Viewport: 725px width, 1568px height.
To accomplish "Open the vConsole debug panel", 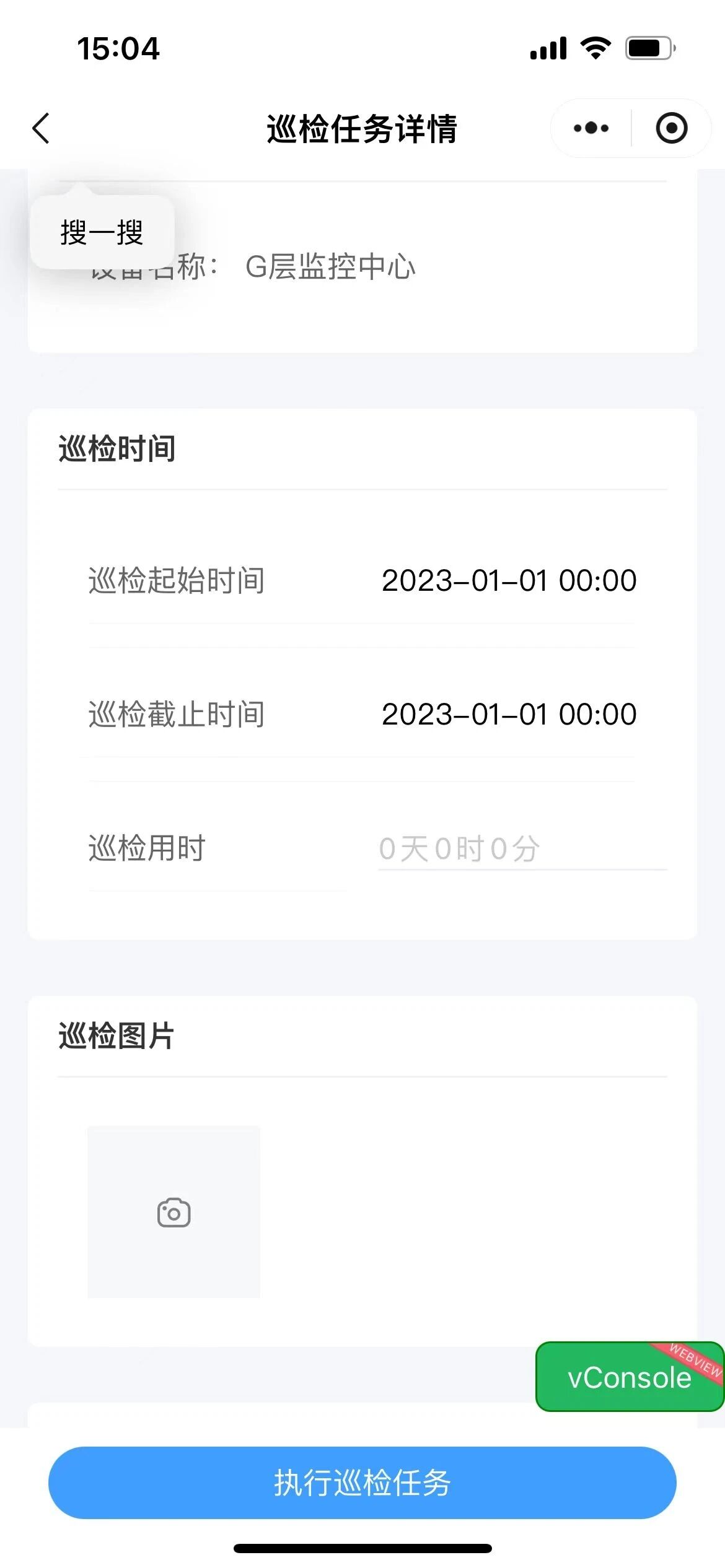I will [x=629, y=1377].
